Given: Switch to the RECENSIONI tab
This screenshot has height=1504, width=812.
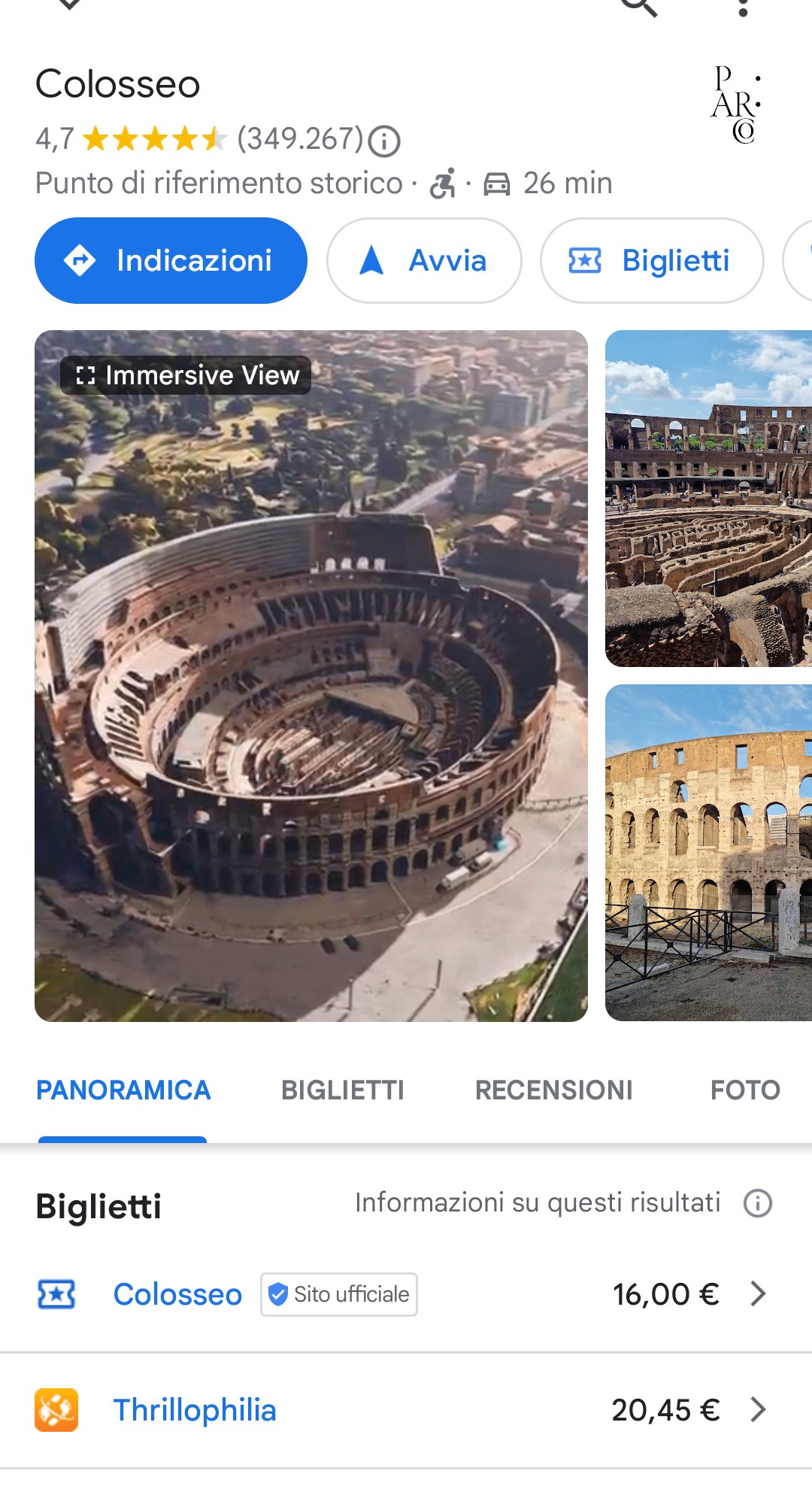Looking at the screenshot, I should pos(554,1090).
